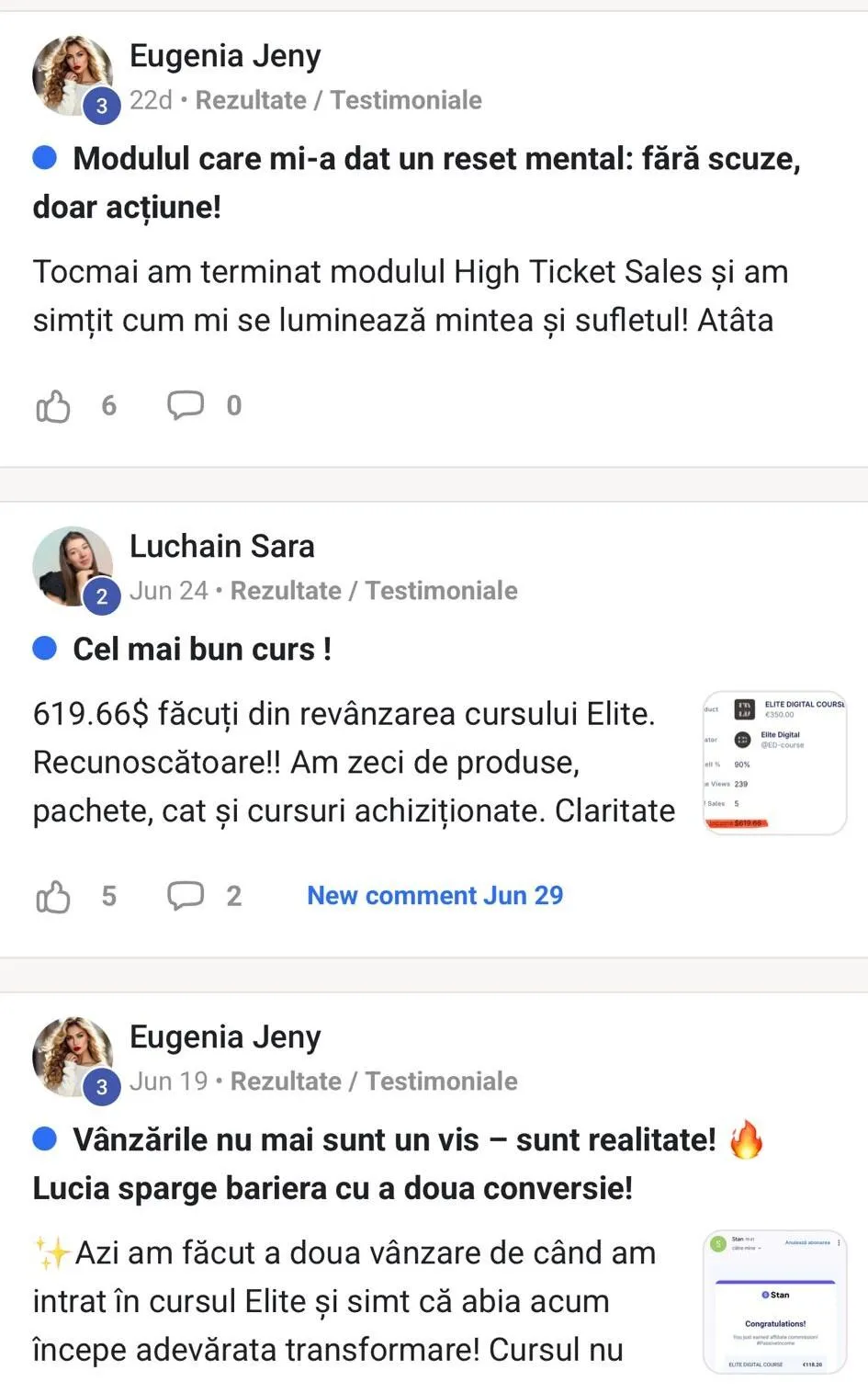Open Eugenia Jeny's avatar on the Jun 19 post
868x1393 pixels.
click(72, 1057)
